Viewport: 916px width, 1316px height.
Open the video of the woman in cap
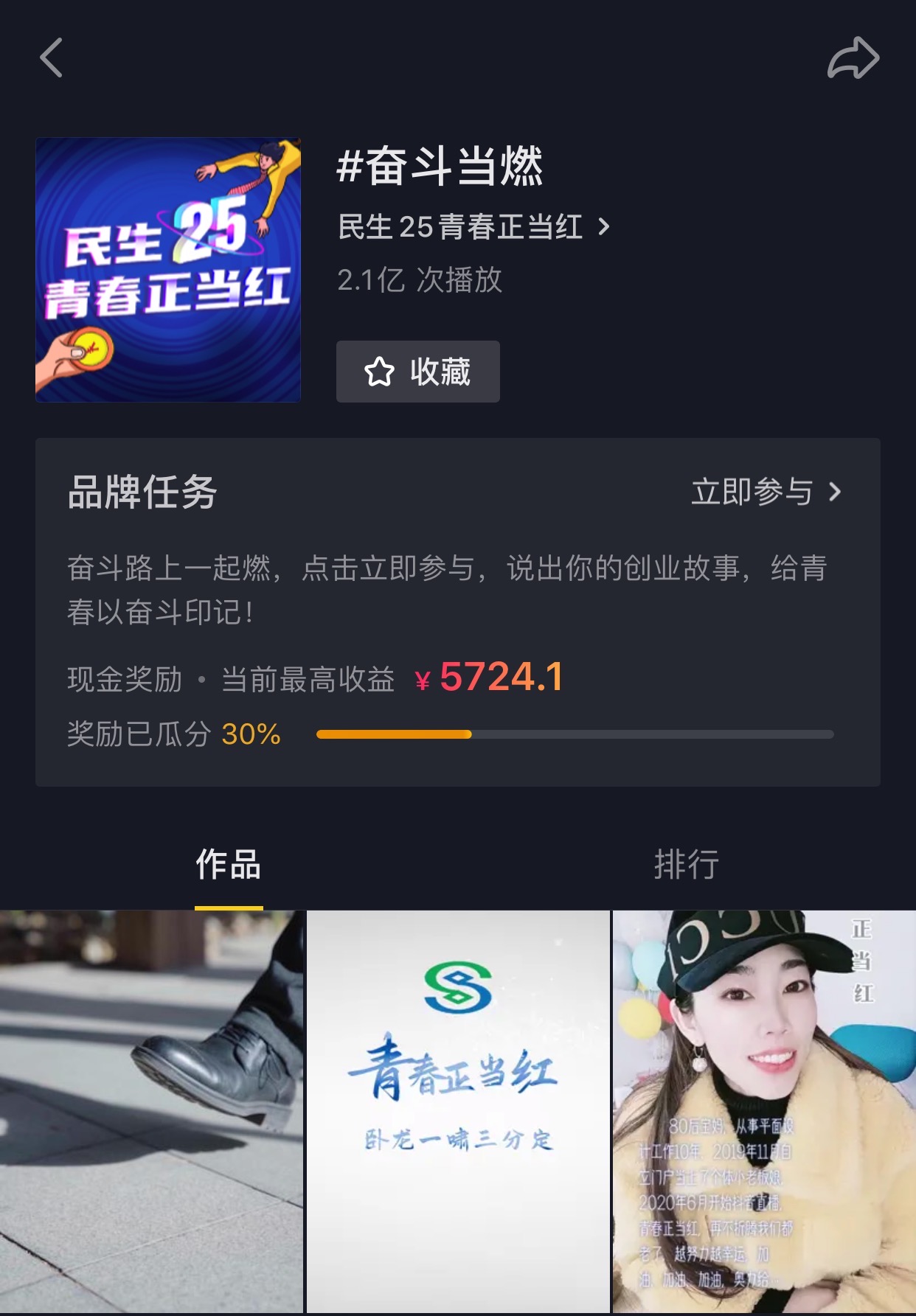pos(763,1113)
